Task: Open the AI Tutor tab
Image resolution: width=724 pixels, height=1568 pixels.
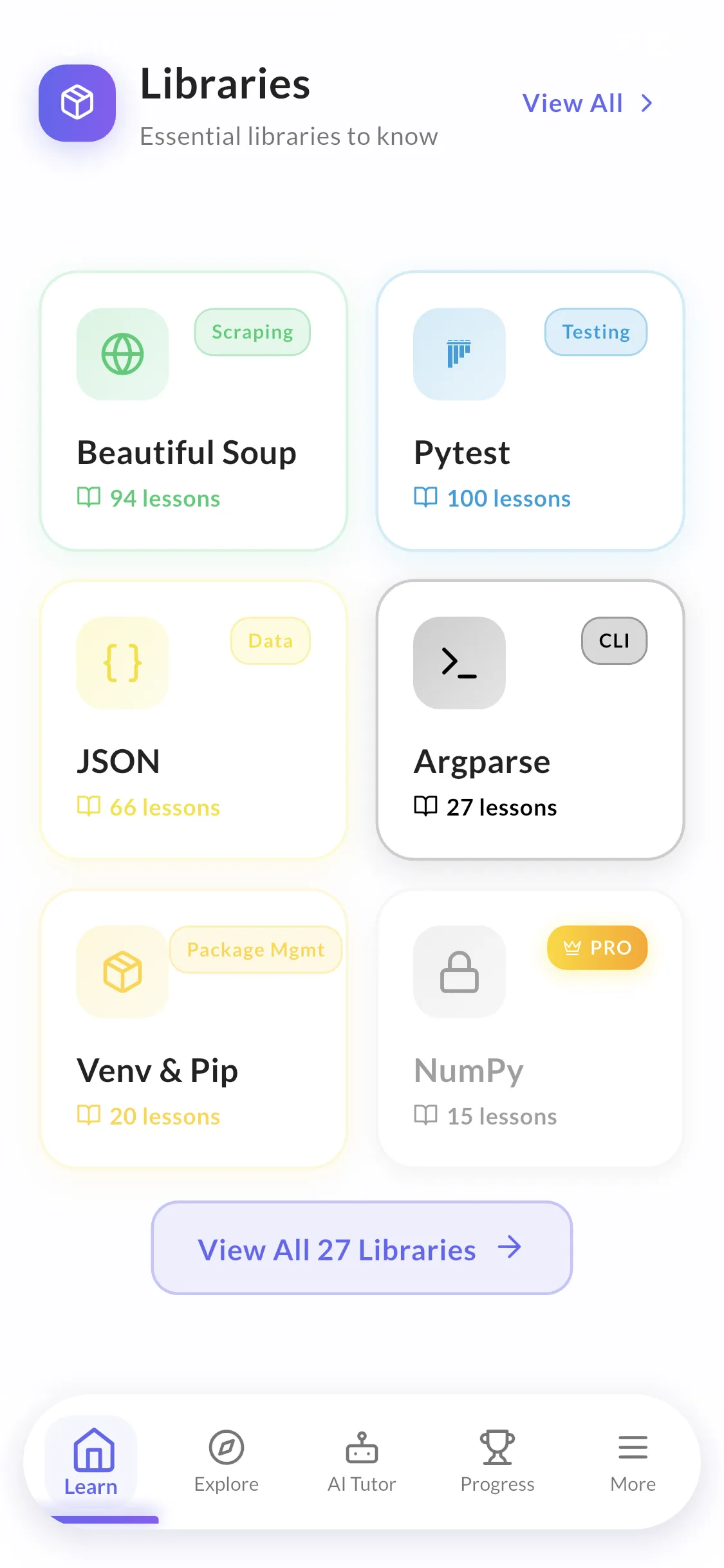Action: point(362,1462)
